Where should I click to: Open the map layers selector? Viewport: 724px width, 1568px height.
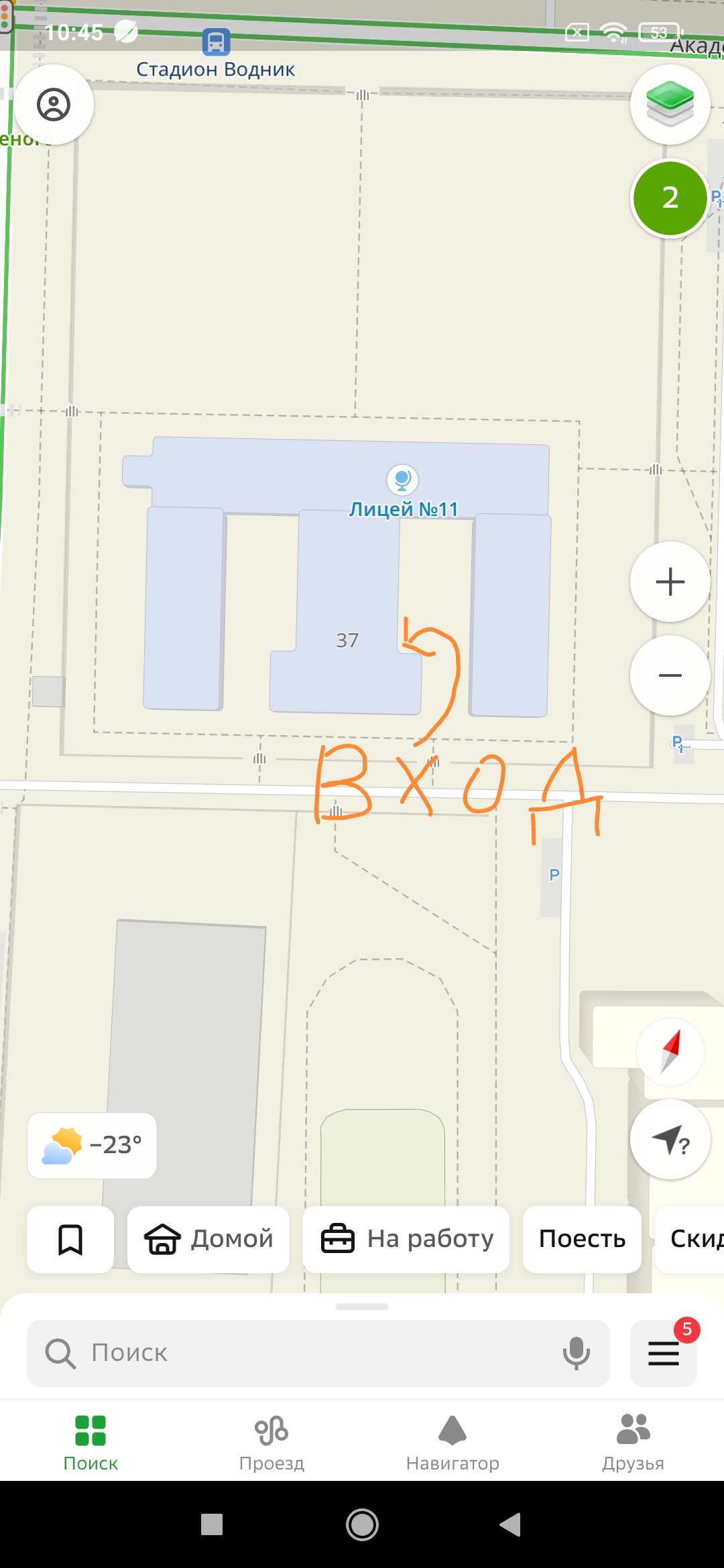click(x=670, y=105)
